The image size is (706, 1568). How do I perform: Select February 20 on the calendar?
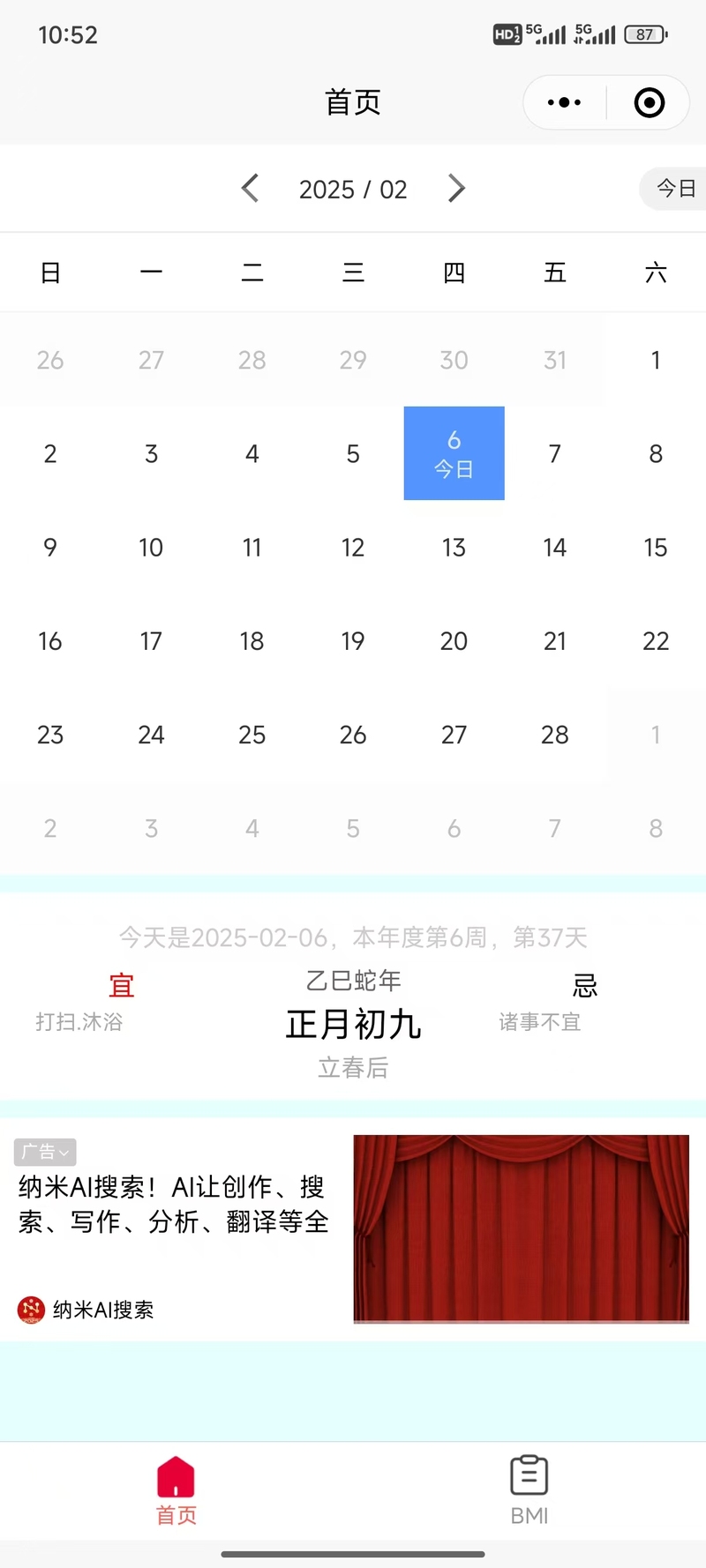pos(454,641)
